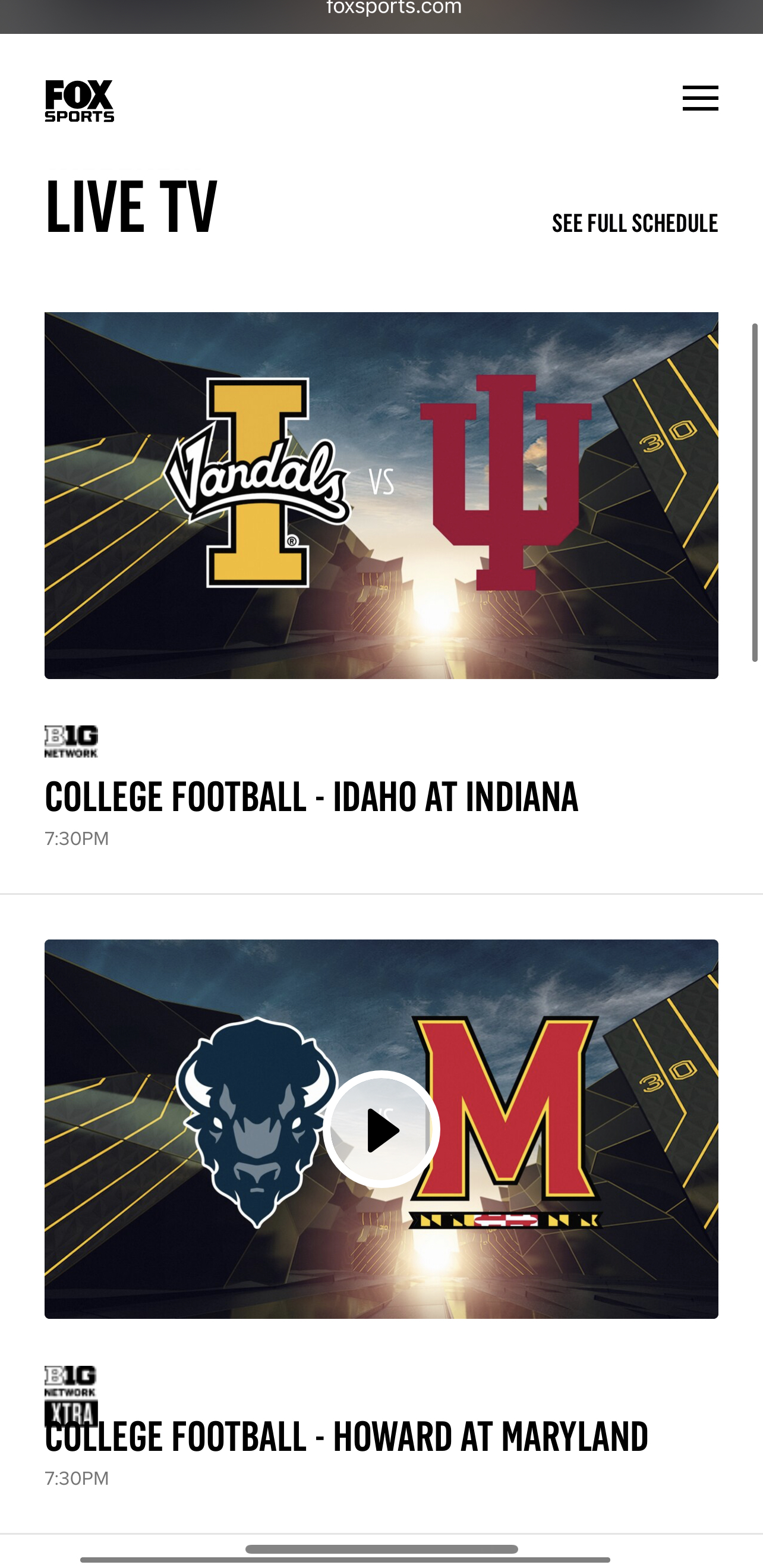
Task: Tap the foxsports.com address bar
Action: point(393,8)
